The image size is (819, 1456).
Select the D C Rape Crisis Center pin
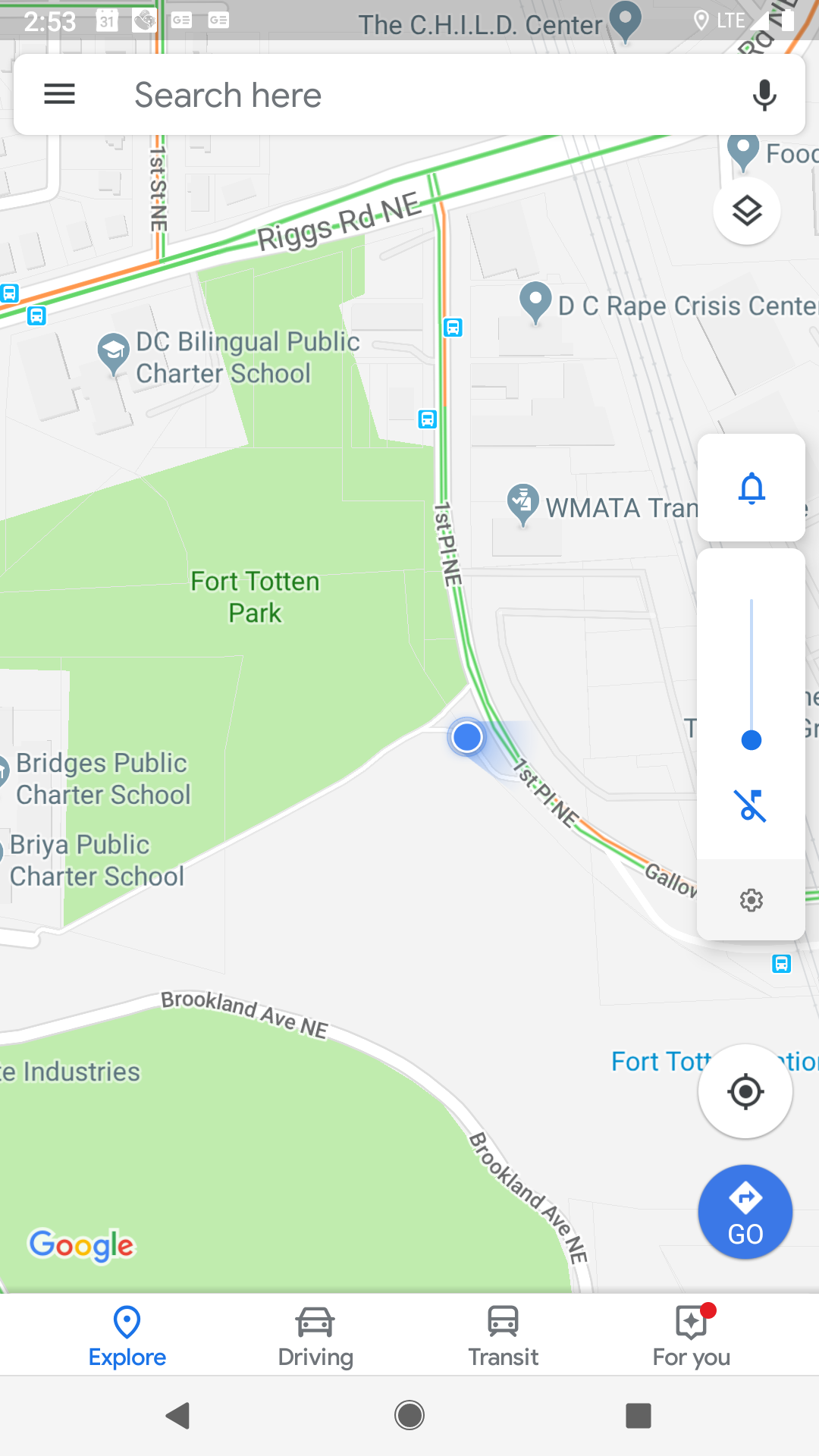click(535, 302)
